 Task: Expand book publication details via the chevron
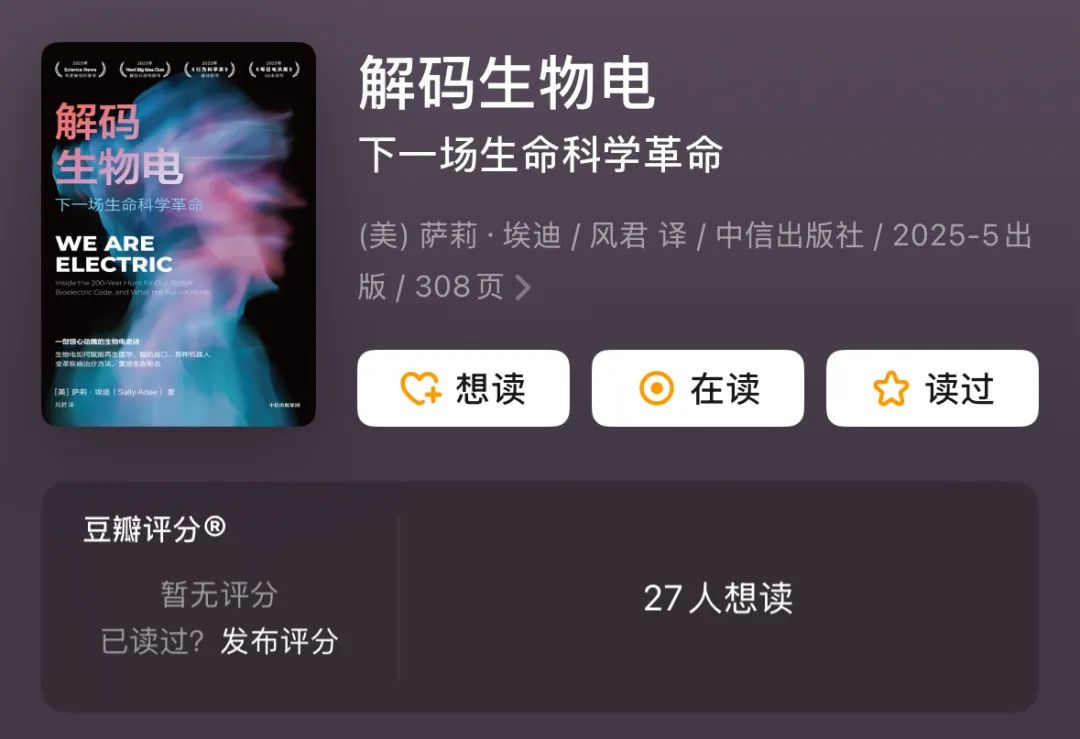[522, 288]
